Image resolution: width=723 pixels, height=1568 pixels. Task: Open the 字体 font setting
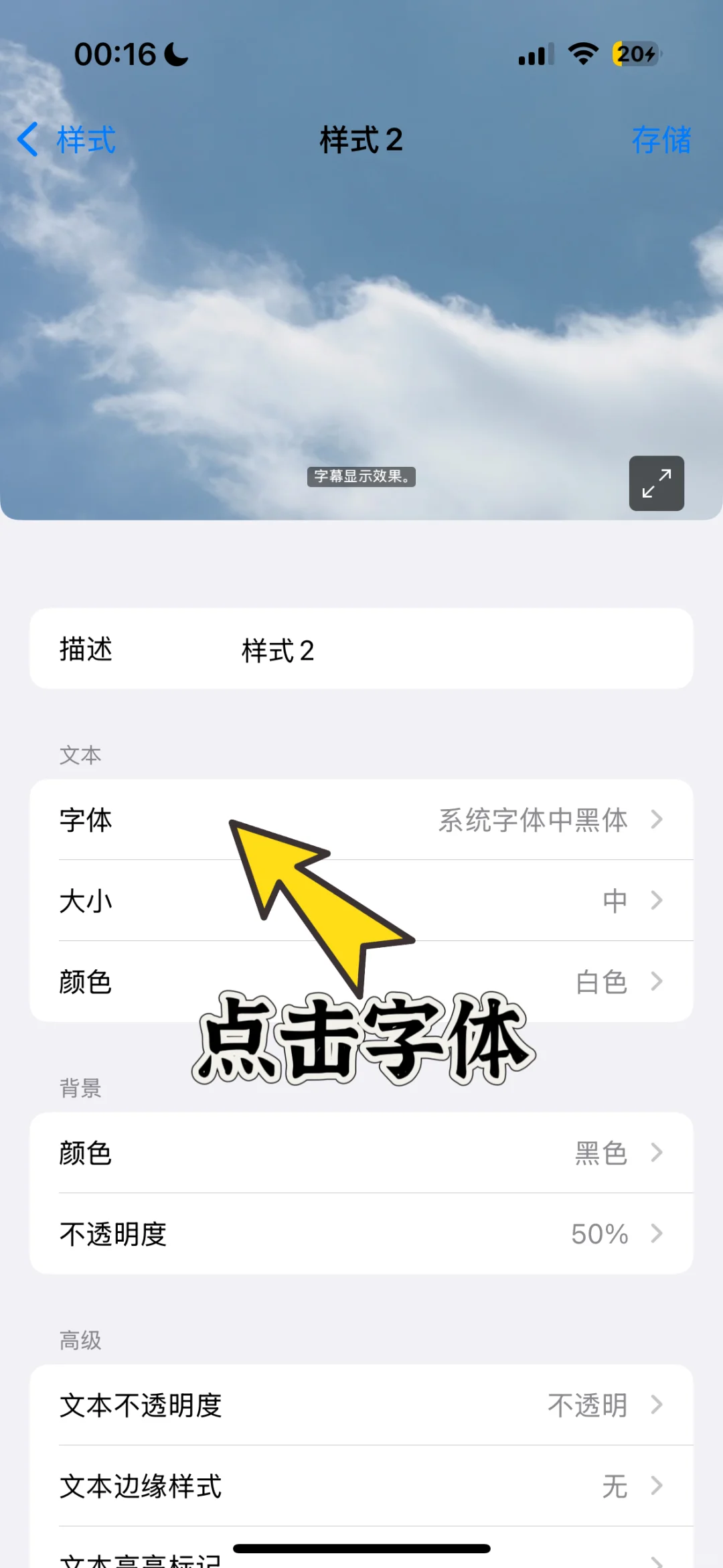pyautogui.click(x=361, y=820)
